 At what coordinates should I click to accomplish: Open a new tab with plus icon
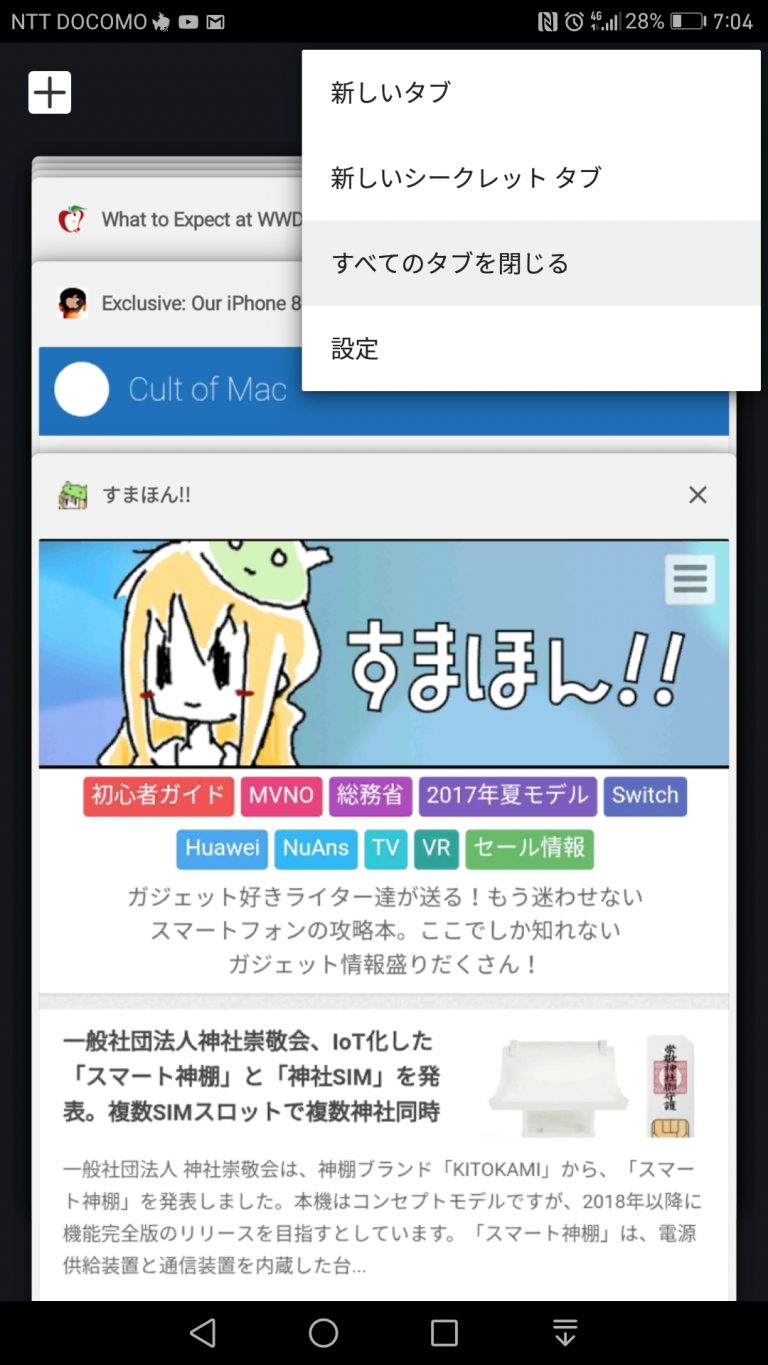tap(49, 93)
